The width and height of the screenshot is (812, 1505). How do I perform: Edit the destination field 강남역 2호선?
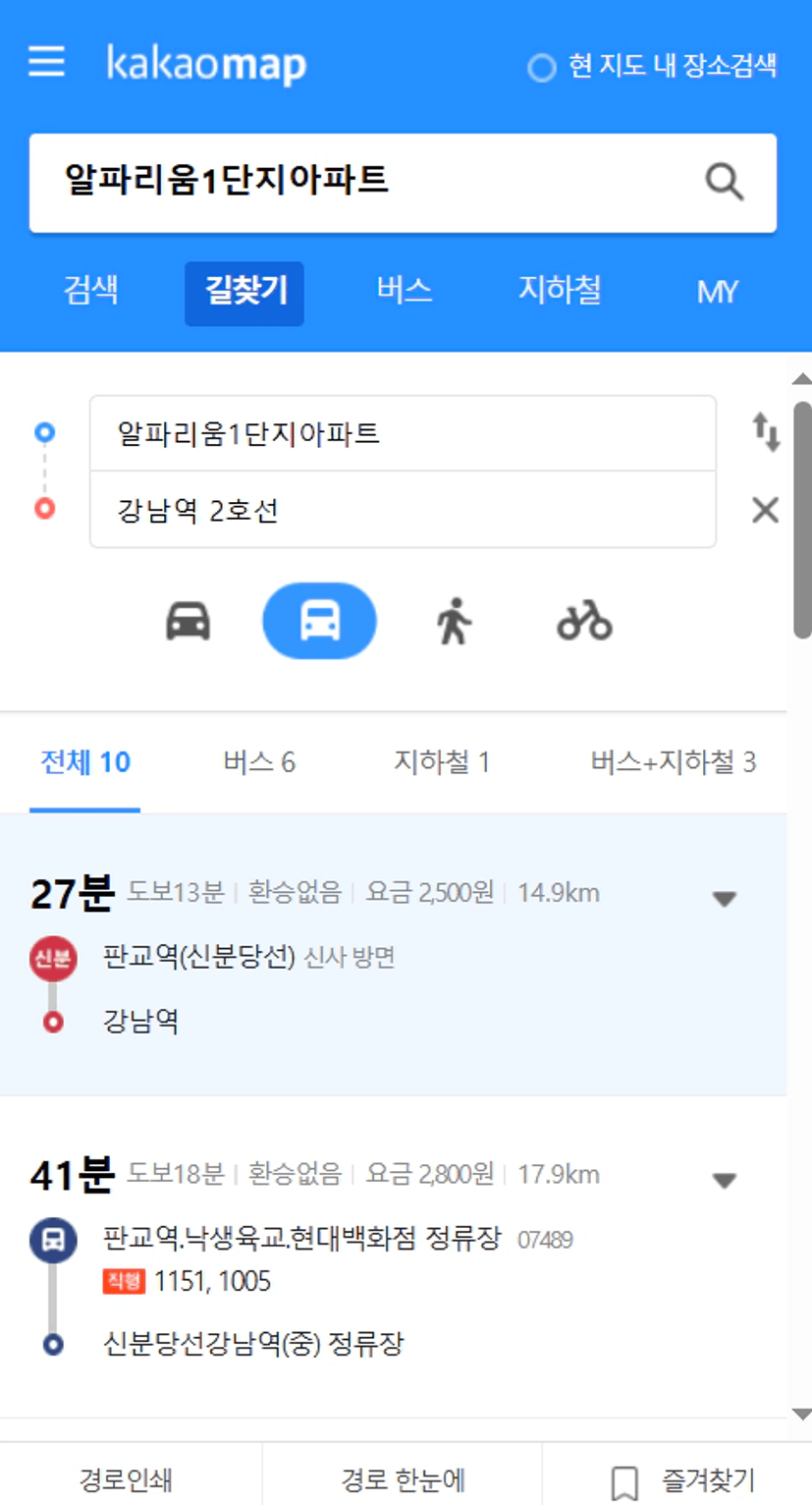point(403,510)
